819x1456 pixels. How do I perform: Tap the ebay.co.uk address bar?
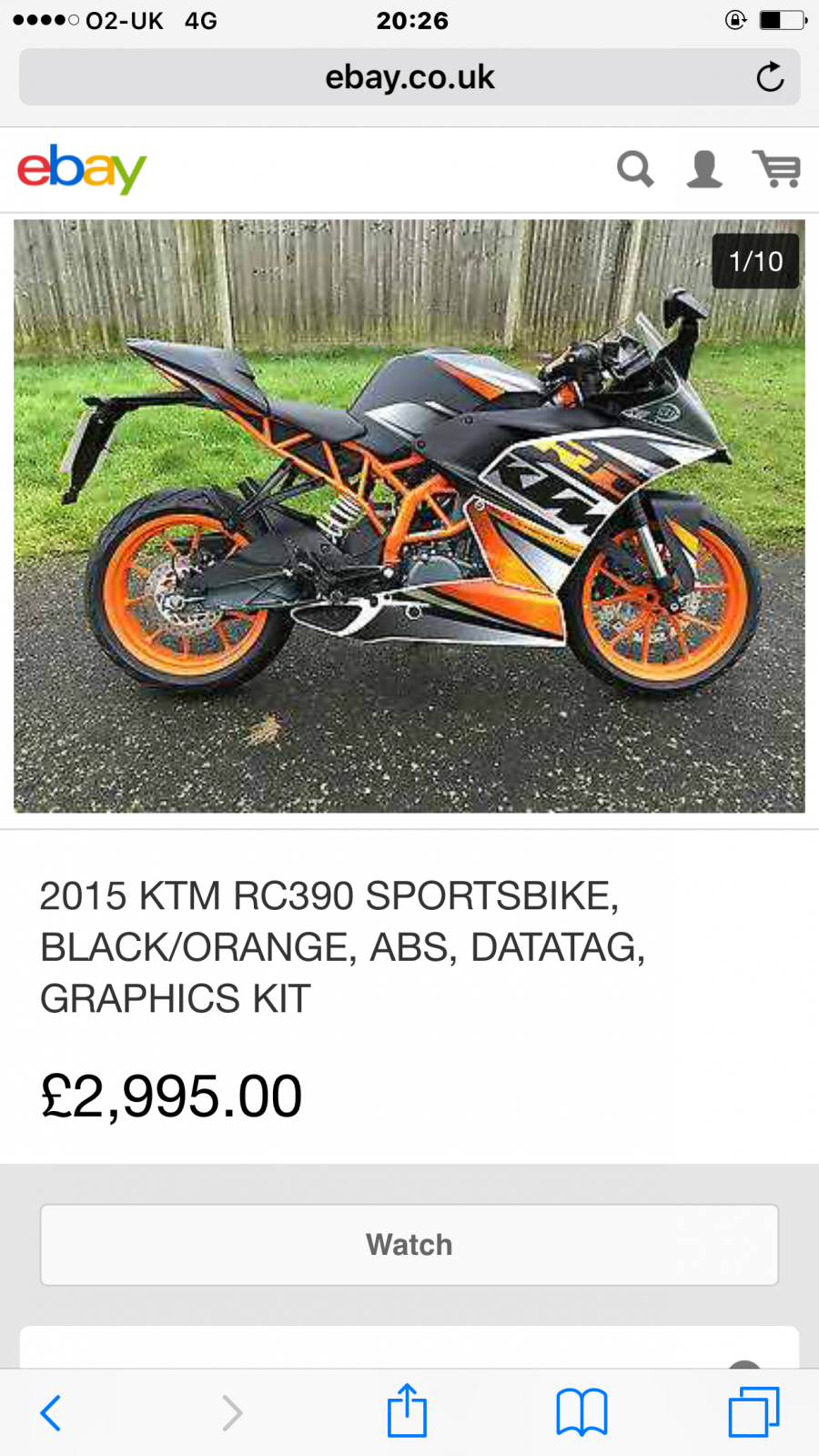tap(409, 77)
